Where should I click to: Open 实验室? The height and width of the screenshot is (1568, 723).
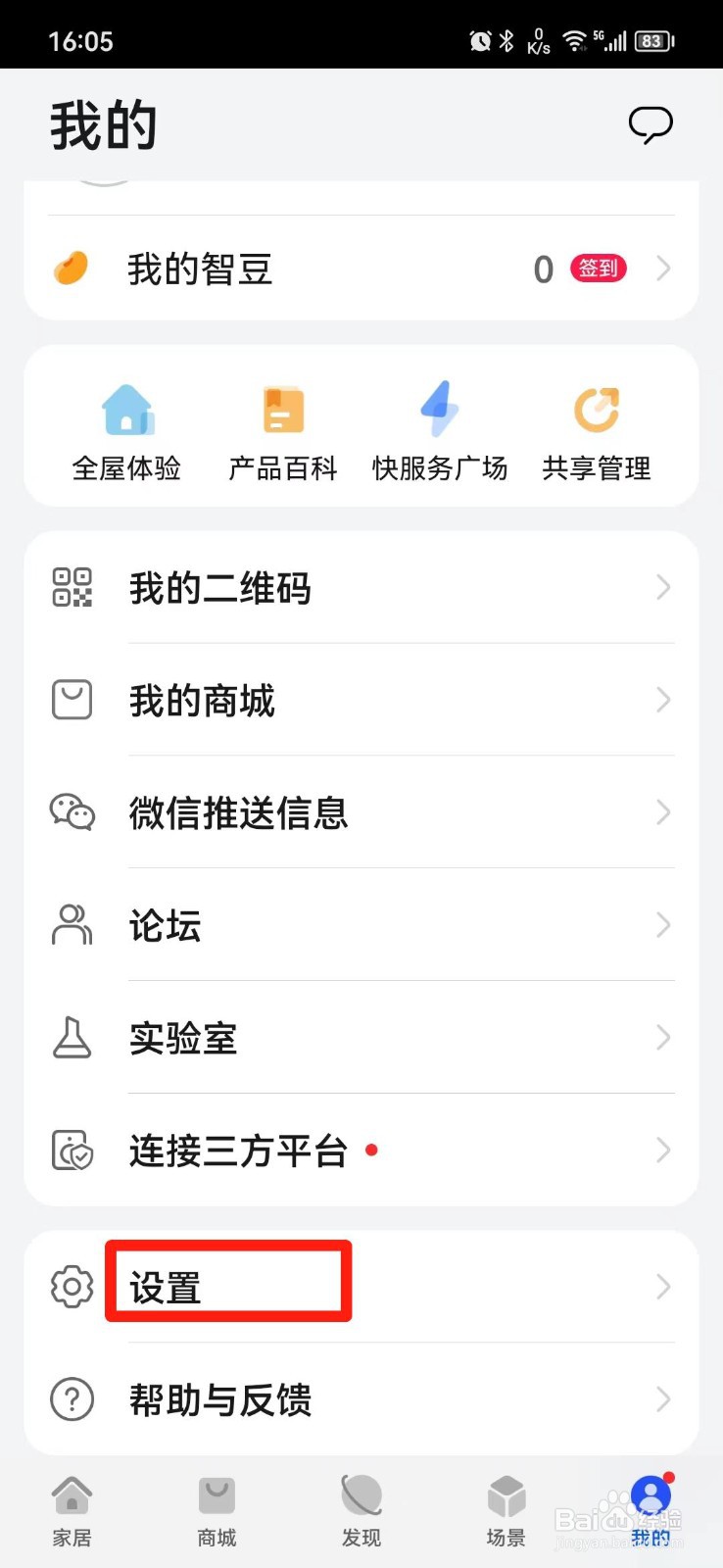coord(361,1038)
